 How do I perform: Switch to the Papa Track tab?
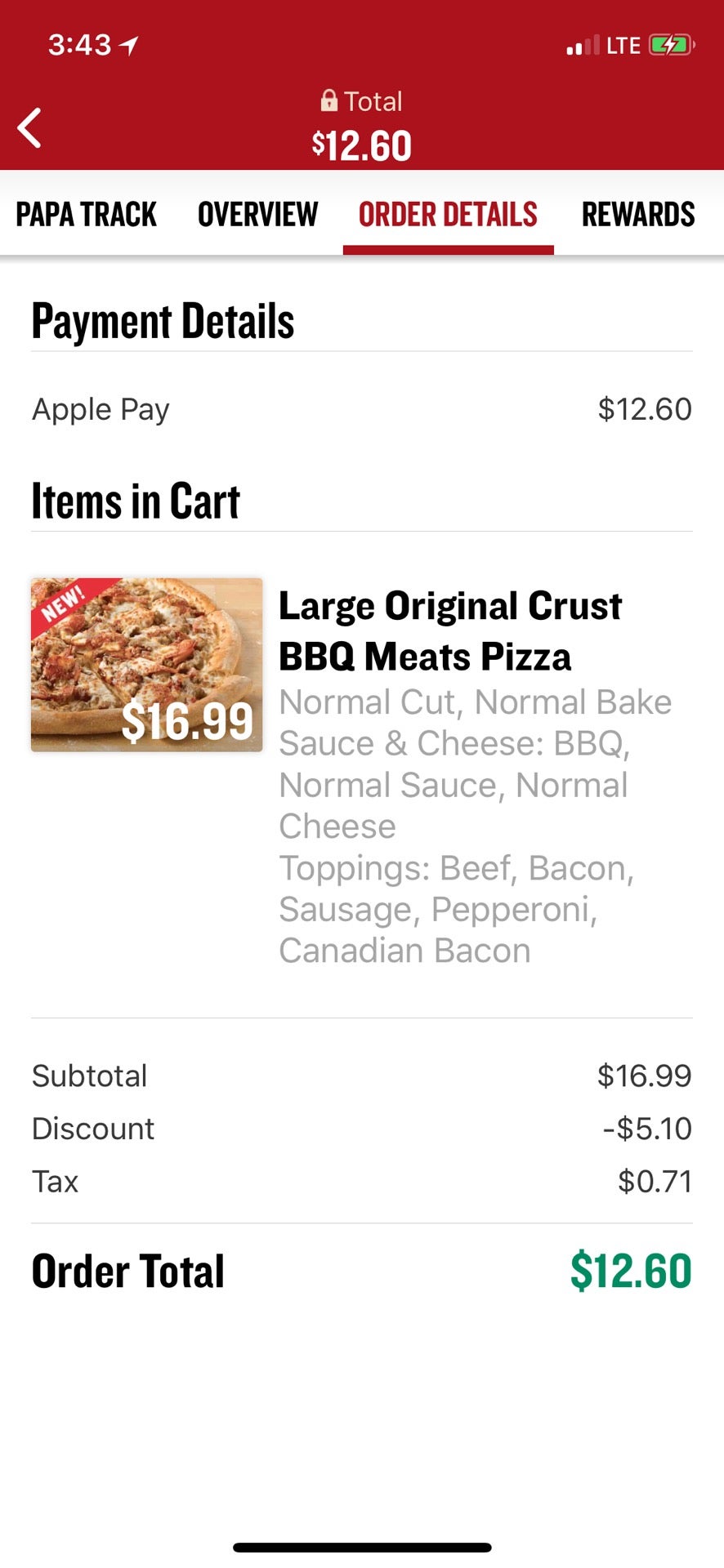pyautogui.click(x=85, y=214)
